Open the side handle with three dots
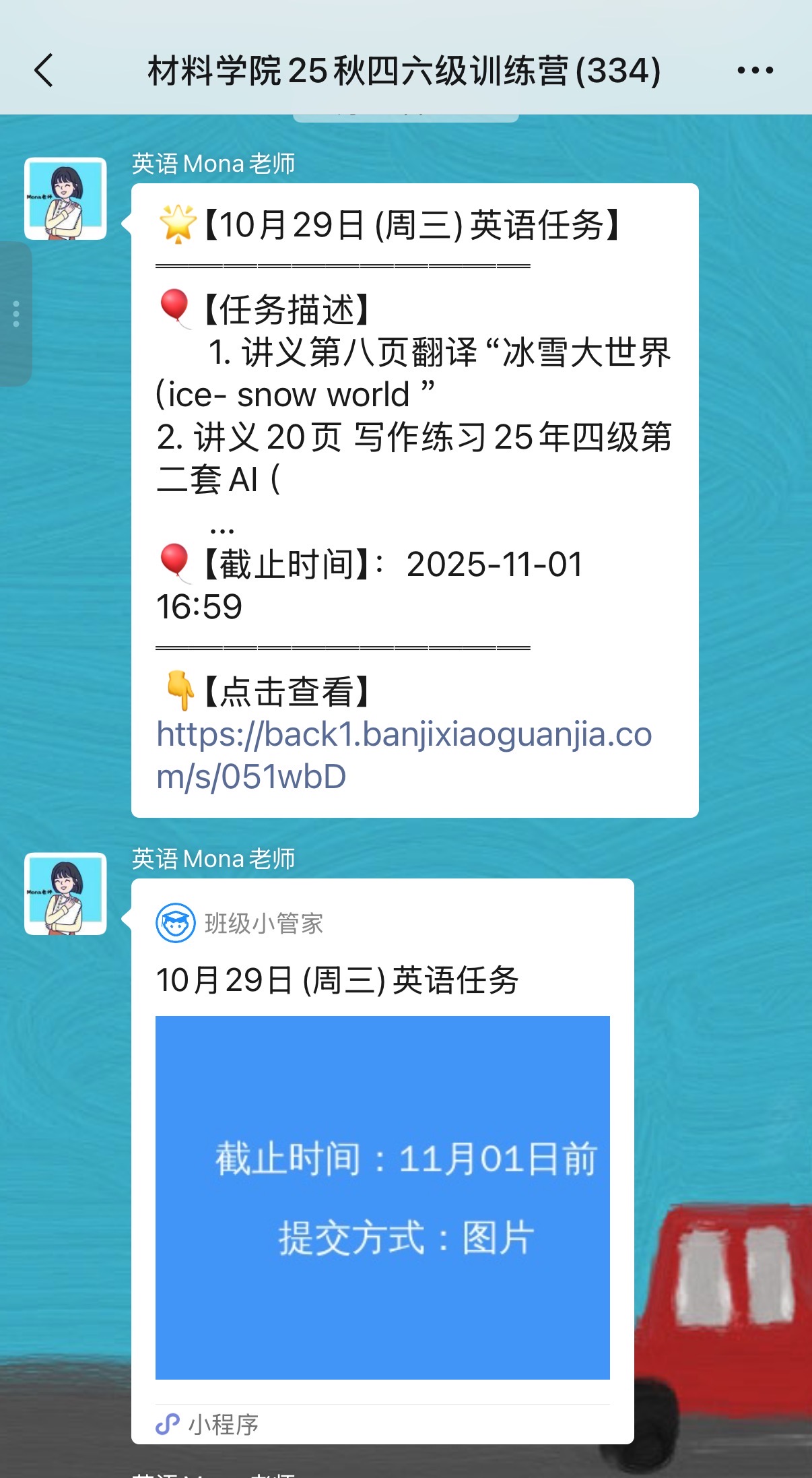 tap(16, 314)
